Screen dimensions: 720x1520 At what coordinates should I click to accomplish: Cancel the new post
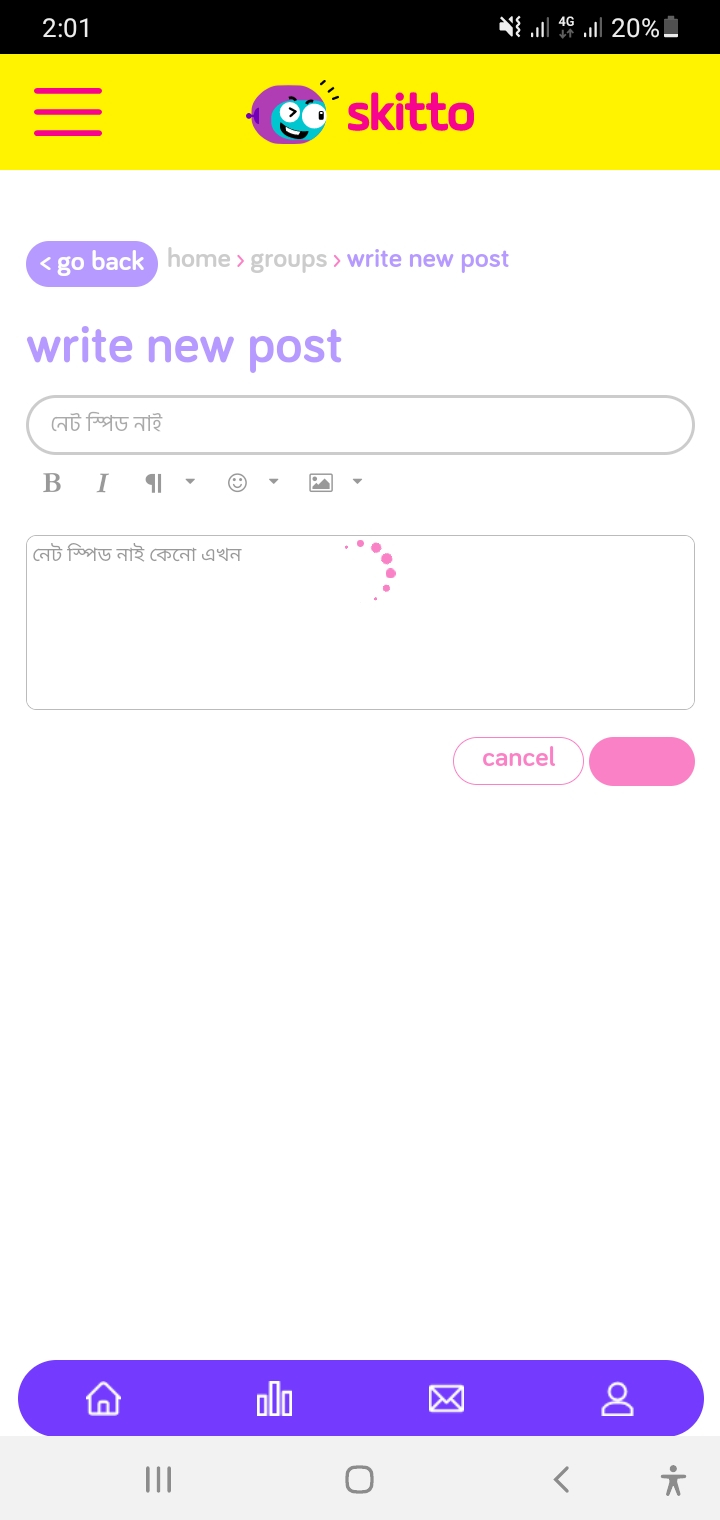518,760
